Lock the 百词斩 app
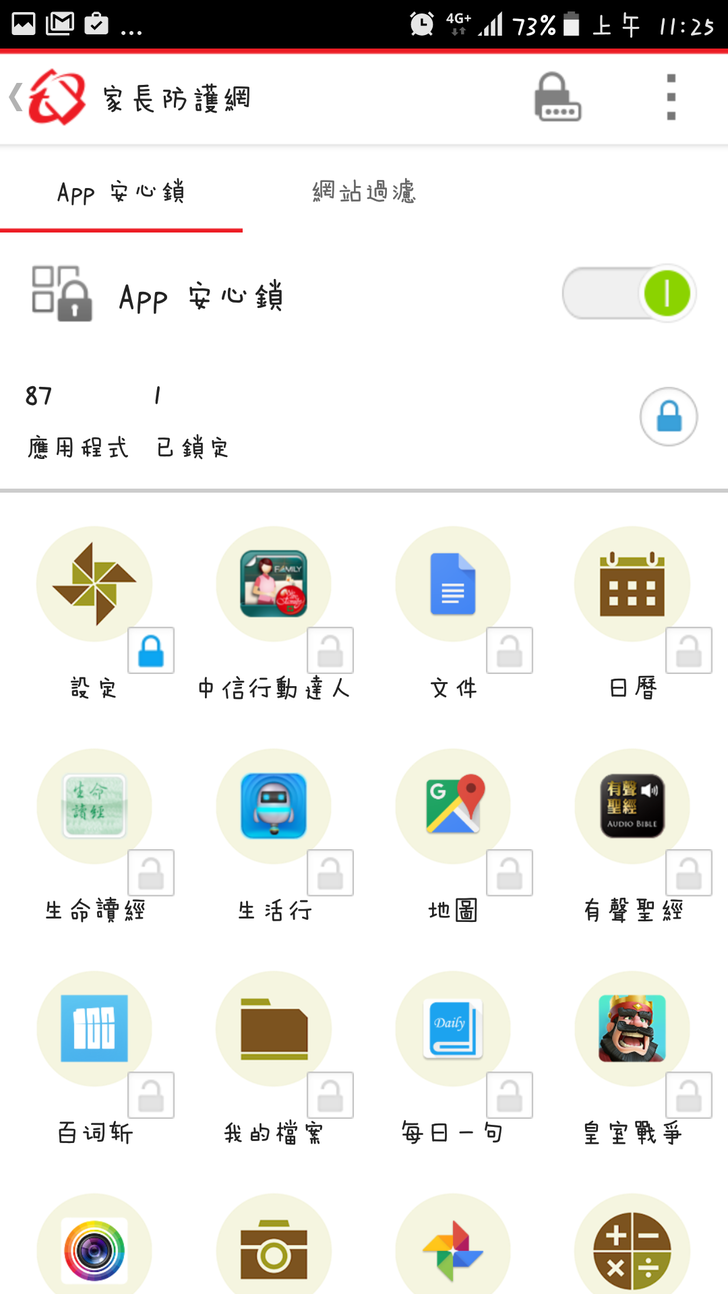The image size is (728, 1294). tap(151, 1095)
